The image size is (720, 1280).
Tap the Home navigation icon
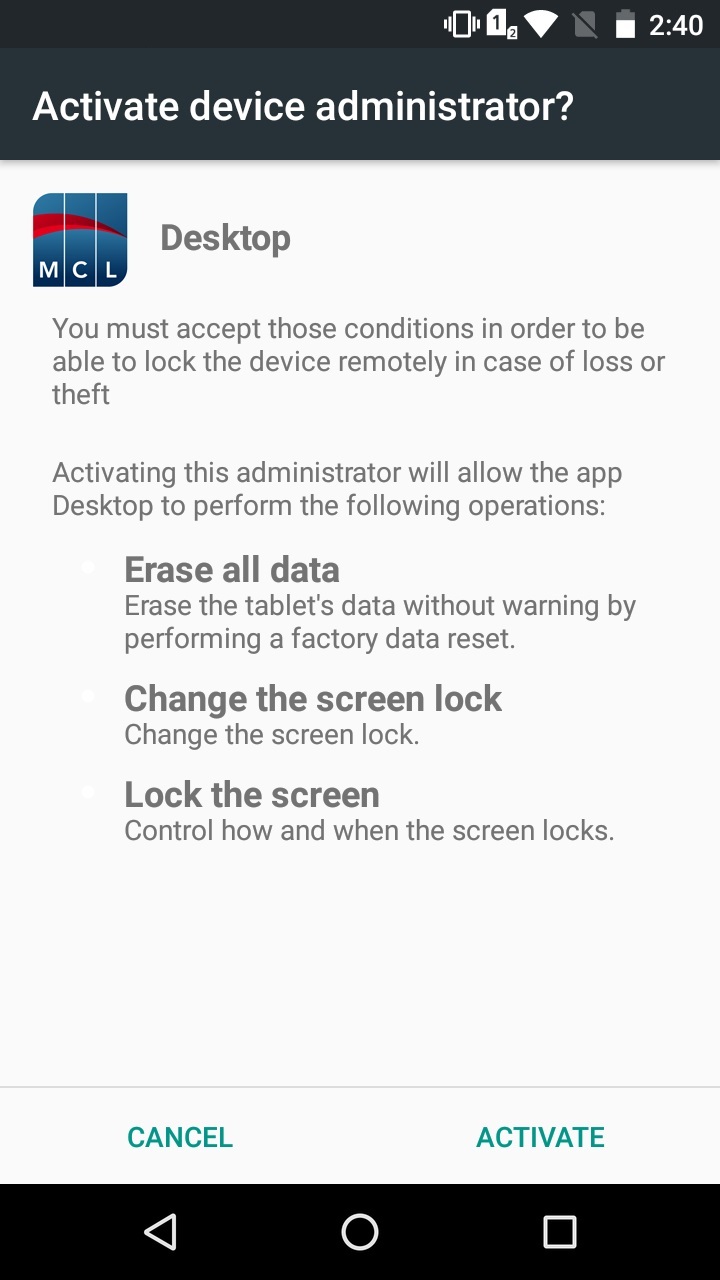click(359, 1231)
